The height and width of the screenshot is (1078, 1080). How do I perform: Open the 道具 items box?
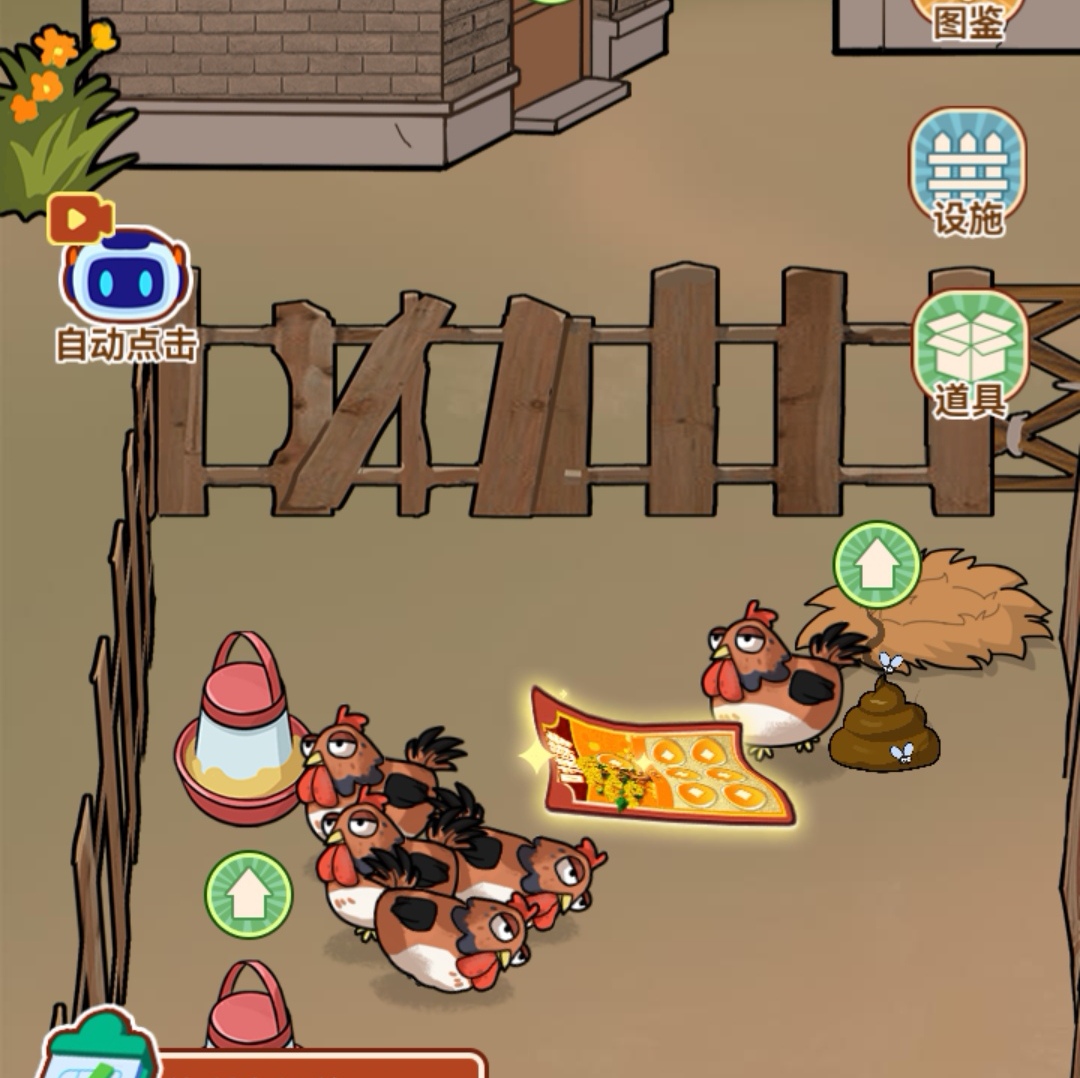point(970,355)
